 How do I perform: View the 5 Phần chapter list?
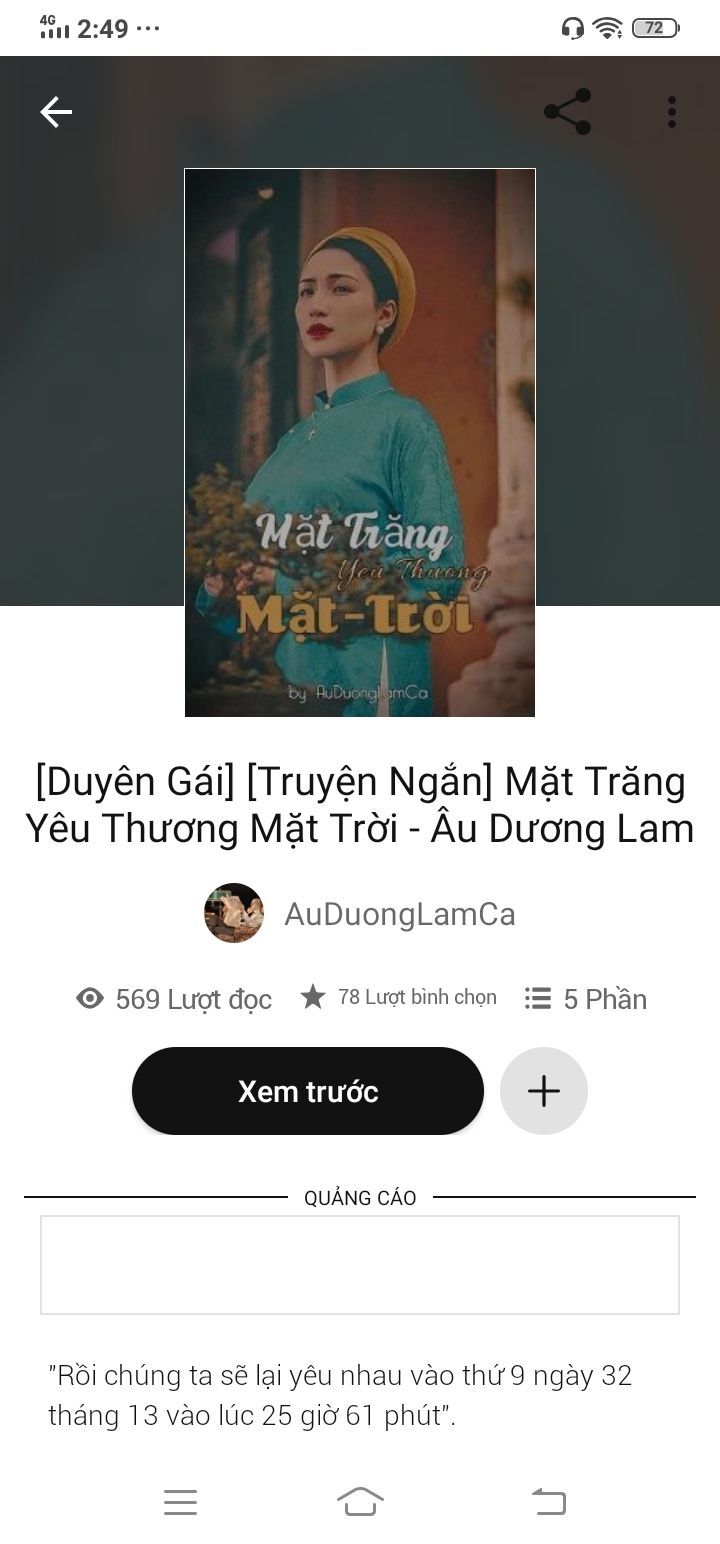pyautogui.click(x=586, y=999)
